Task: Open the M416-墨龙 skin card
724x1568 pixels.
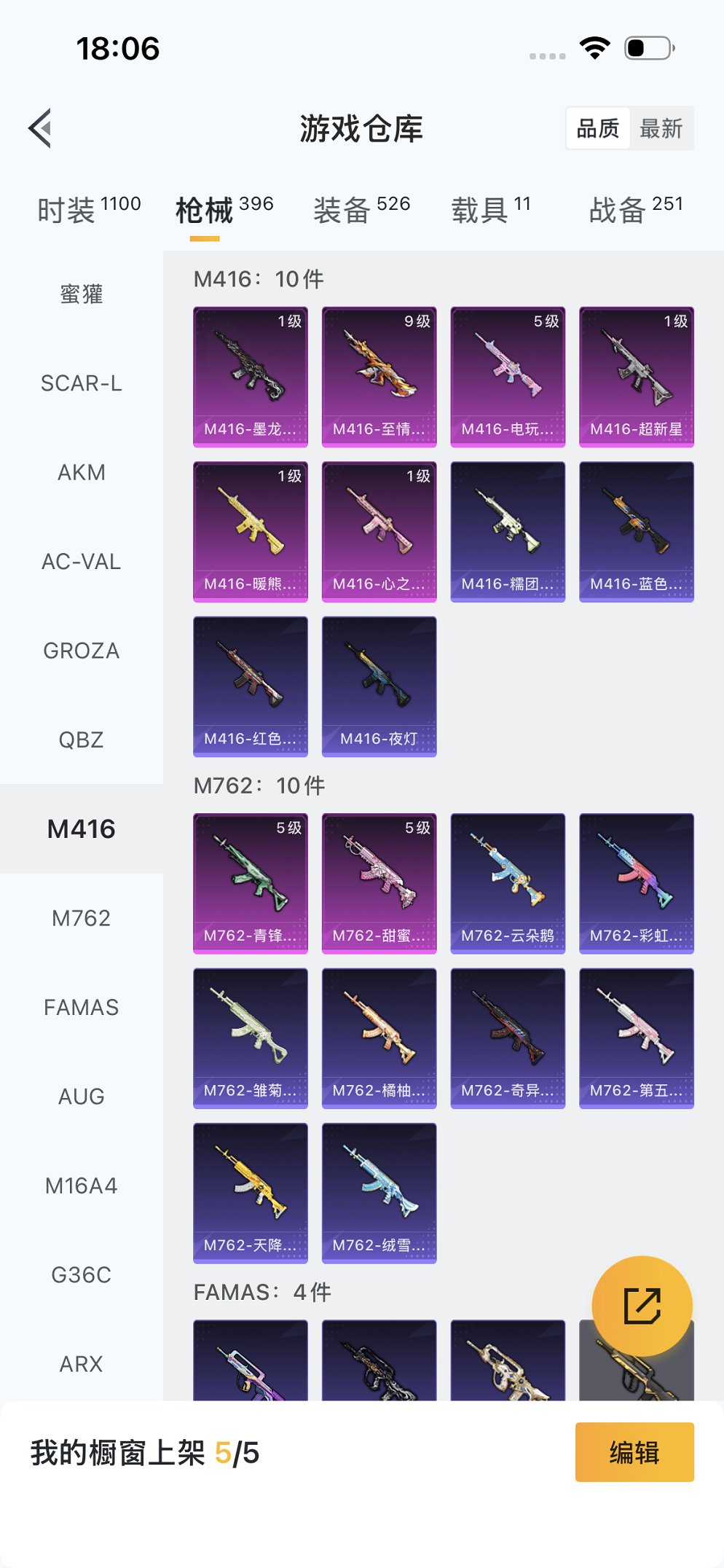Action: [250, 376]
